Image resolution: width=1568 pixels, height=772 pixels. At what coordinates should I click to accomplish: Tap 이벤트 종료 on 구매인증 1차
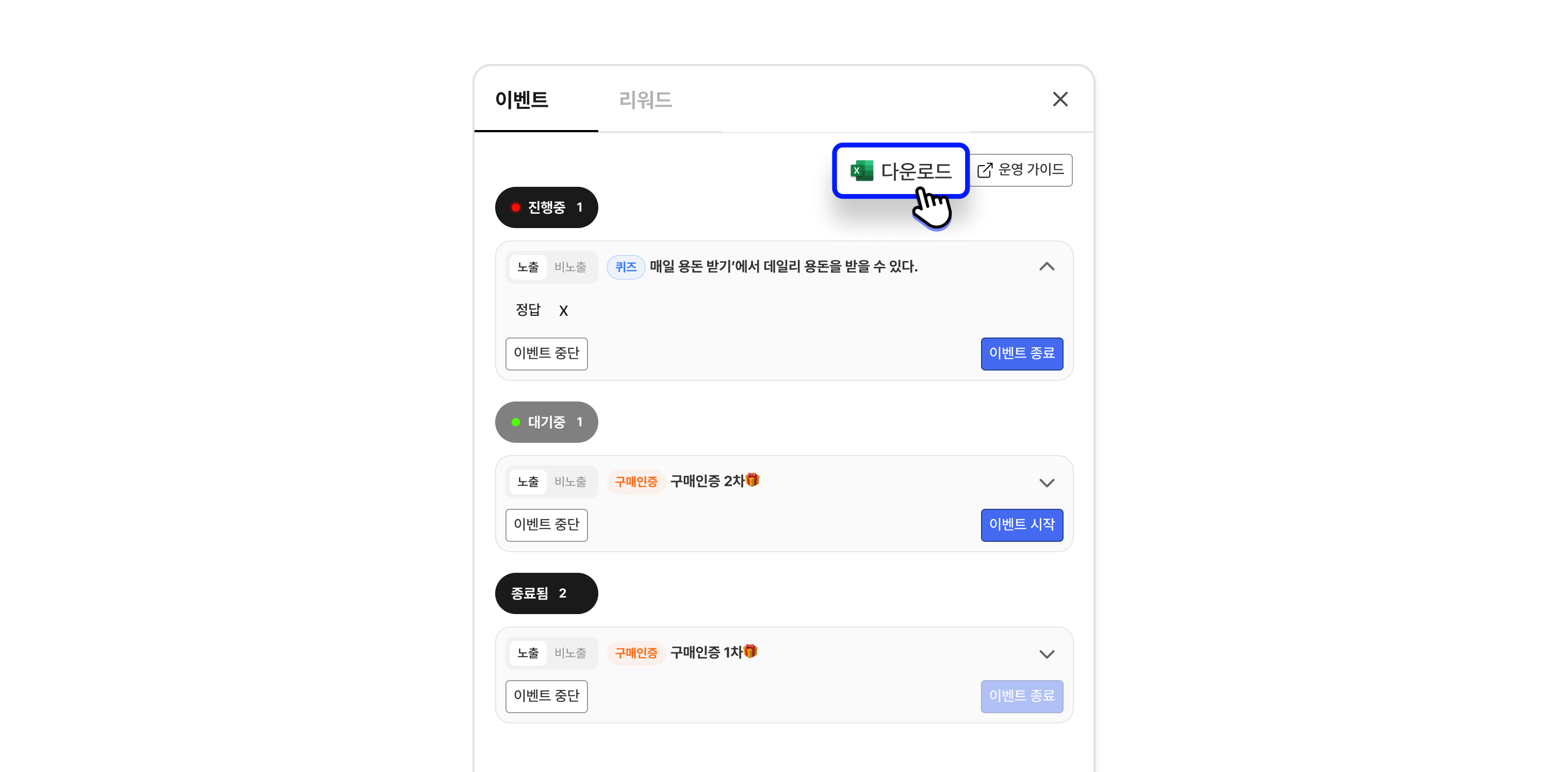(x=1021, y=696)
